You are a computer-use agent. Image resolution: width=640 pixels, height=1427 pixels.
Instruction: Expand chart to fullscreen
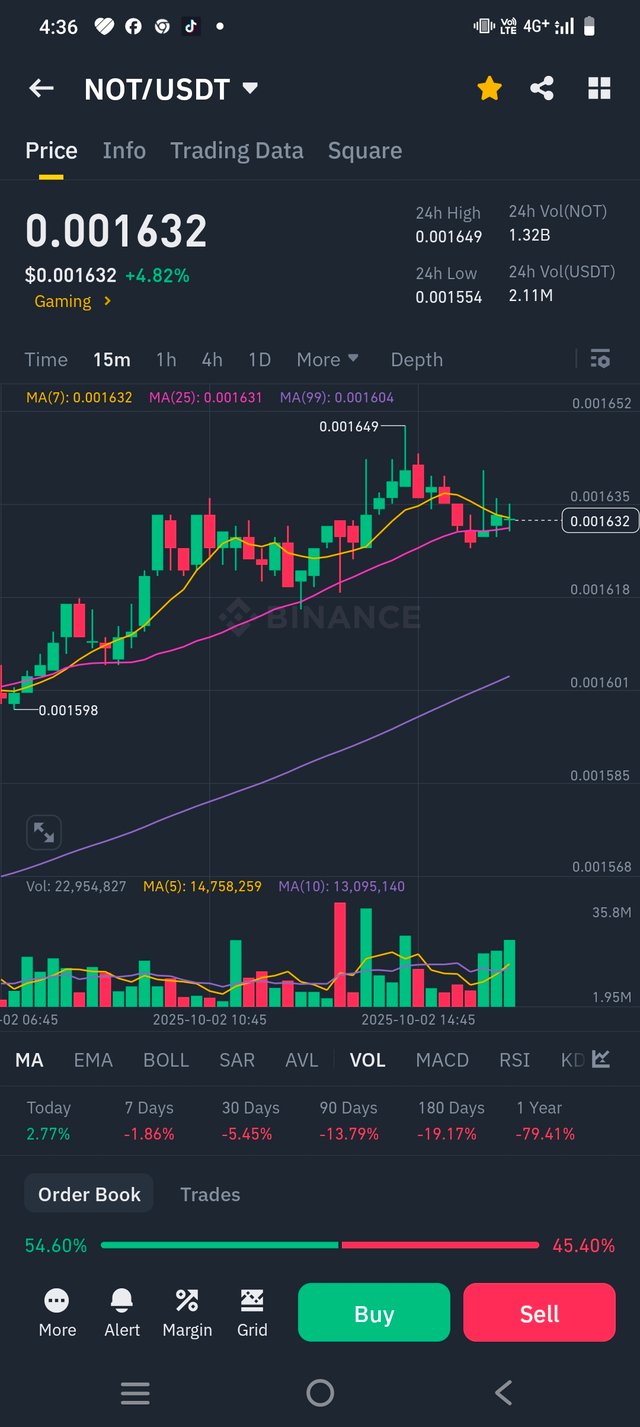coord(44,832)
